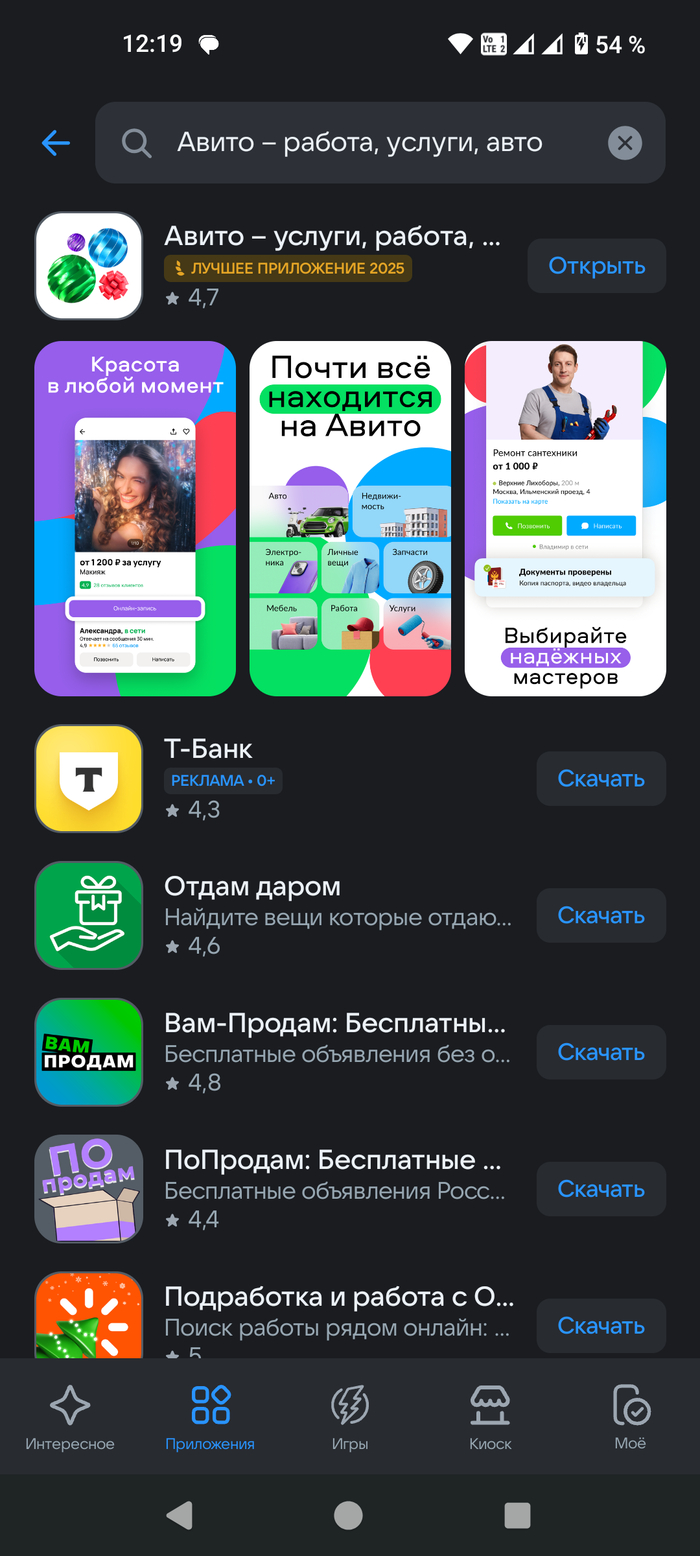Screen dimensions: 700x1556
Task: Switch to the Игры tab
Action: [x=350, y=1418]
